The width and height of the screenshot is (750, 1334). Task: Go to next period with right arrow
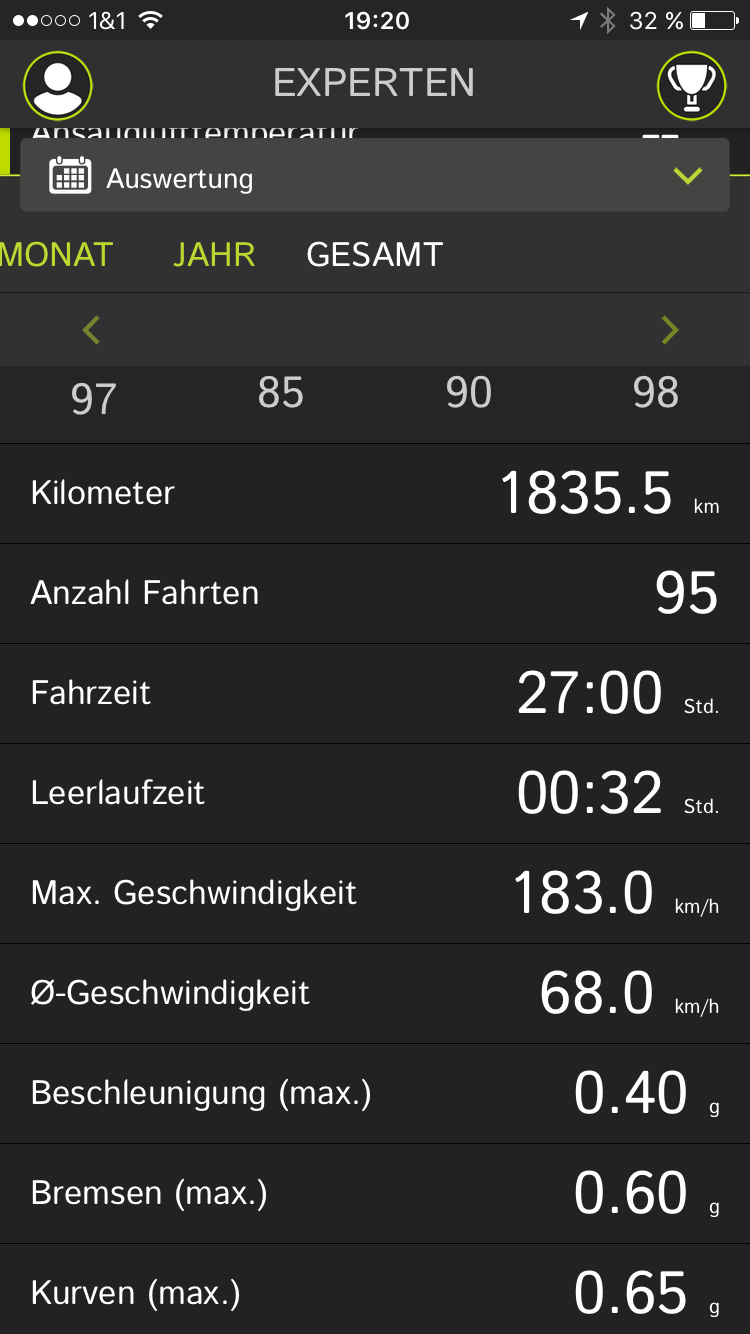[x=669, y=329]
